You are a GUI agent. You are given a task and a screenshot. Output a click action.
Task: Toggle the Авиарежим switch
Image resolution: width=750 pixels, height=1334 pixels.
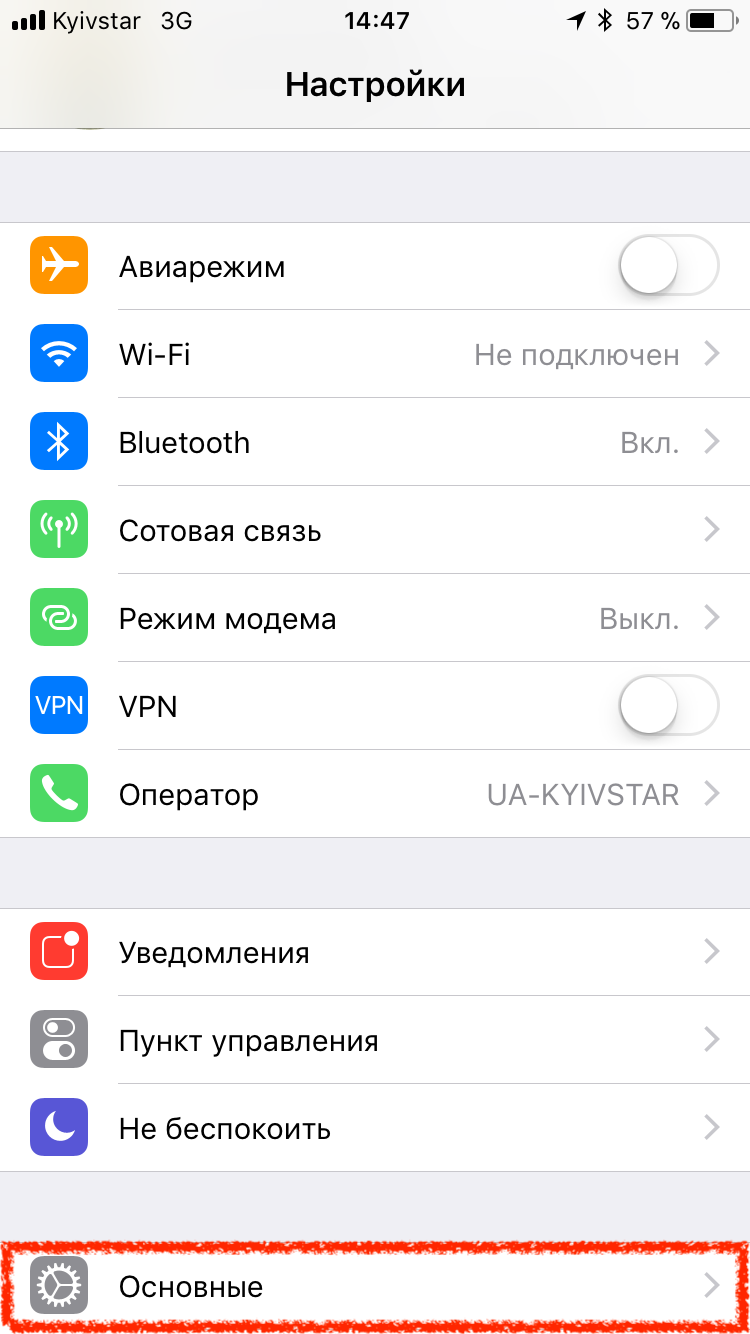(668, 266)
